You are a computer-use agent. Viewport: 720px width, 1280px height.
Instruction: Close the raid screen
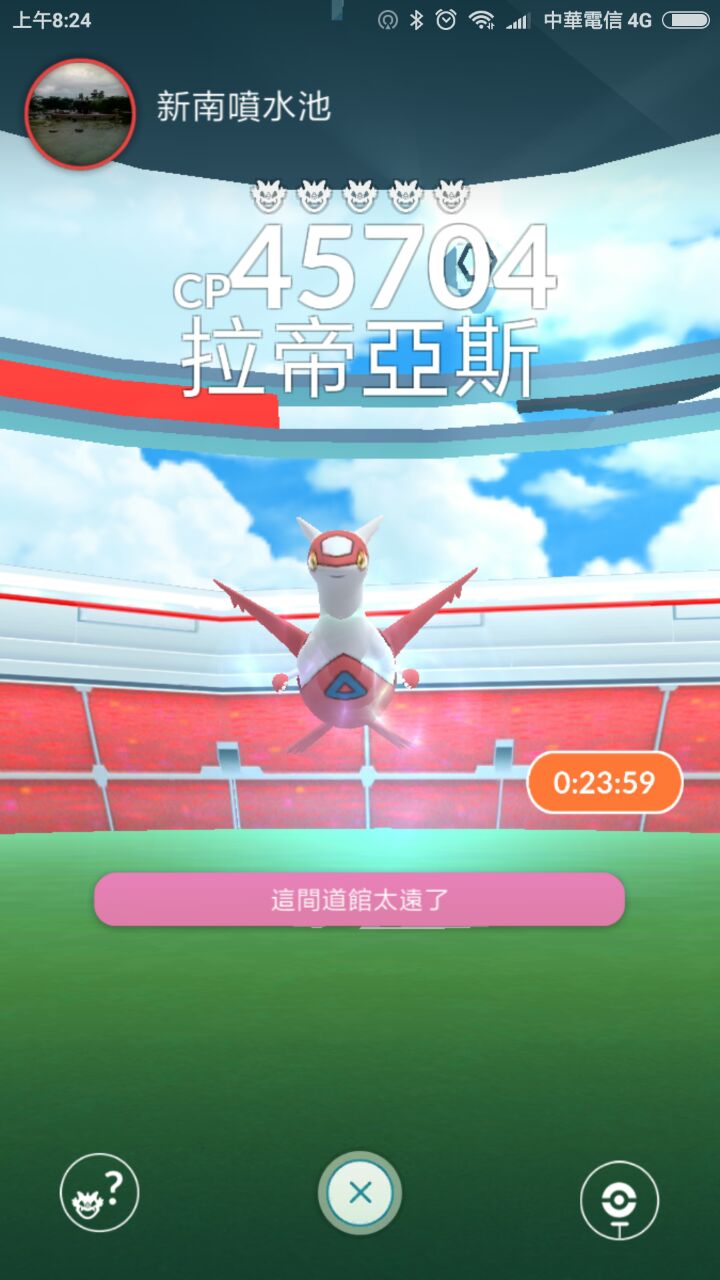360,1192
